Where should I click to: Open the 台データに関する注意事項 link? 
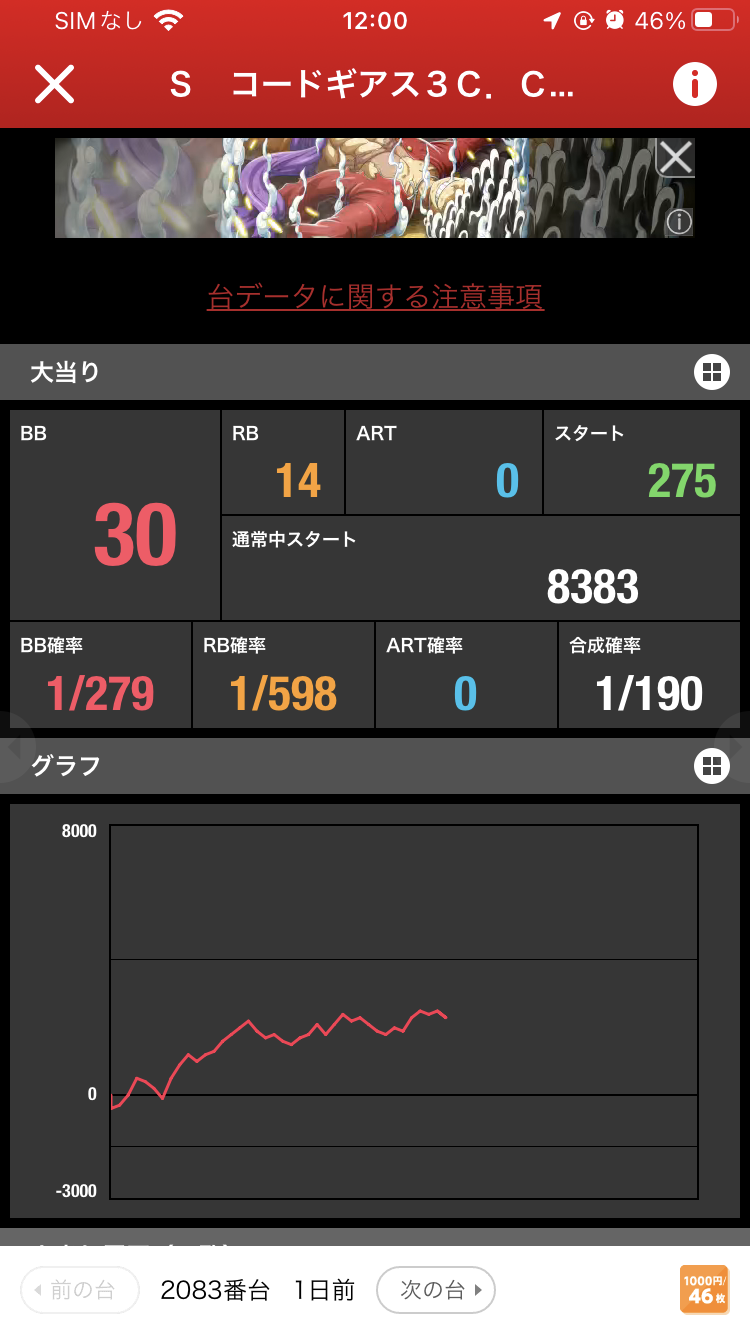pyautogui.click(x=375, y=297)
